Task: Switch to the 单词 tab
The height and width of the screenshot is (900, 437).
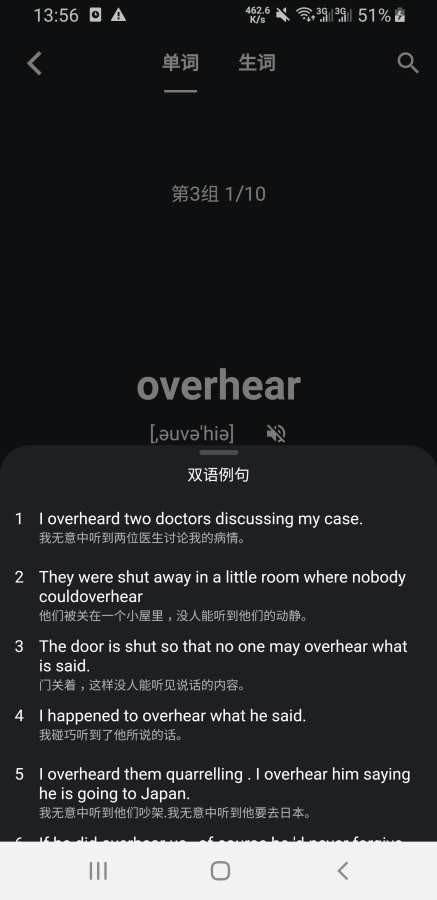Action: pyautogui.click(x=180, y=63)
